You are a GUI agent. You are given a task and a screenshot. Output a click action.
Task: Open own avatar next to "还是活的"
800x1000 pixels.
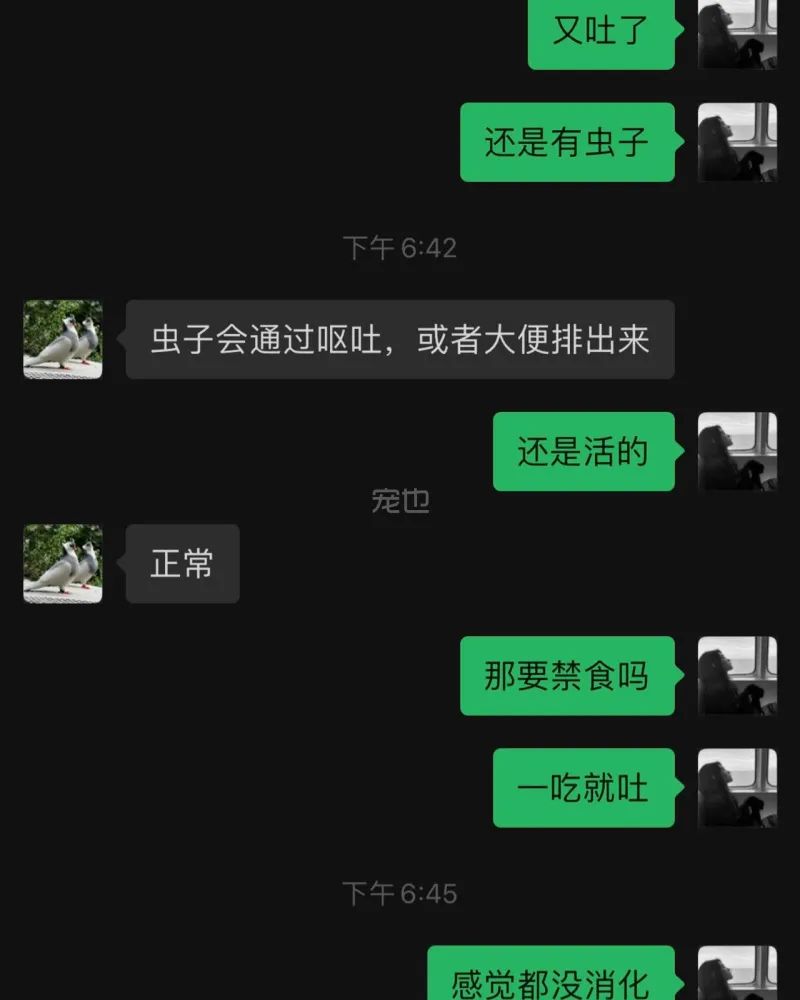pyautogui.click(x=737, y=451)
